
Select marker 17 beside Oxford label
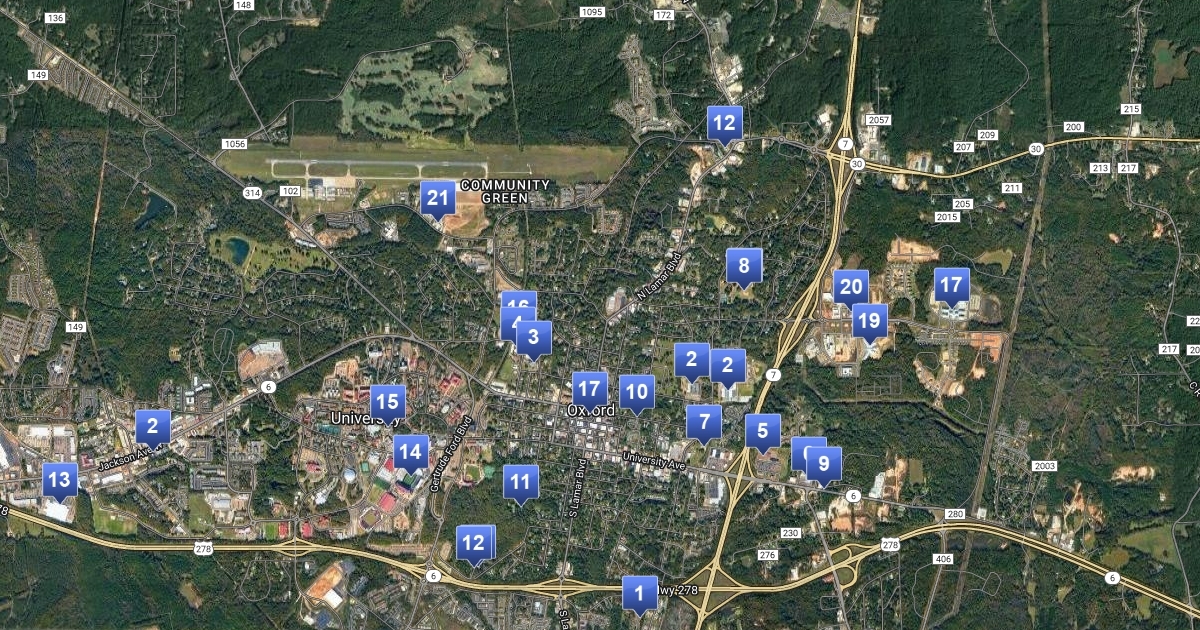590,389
